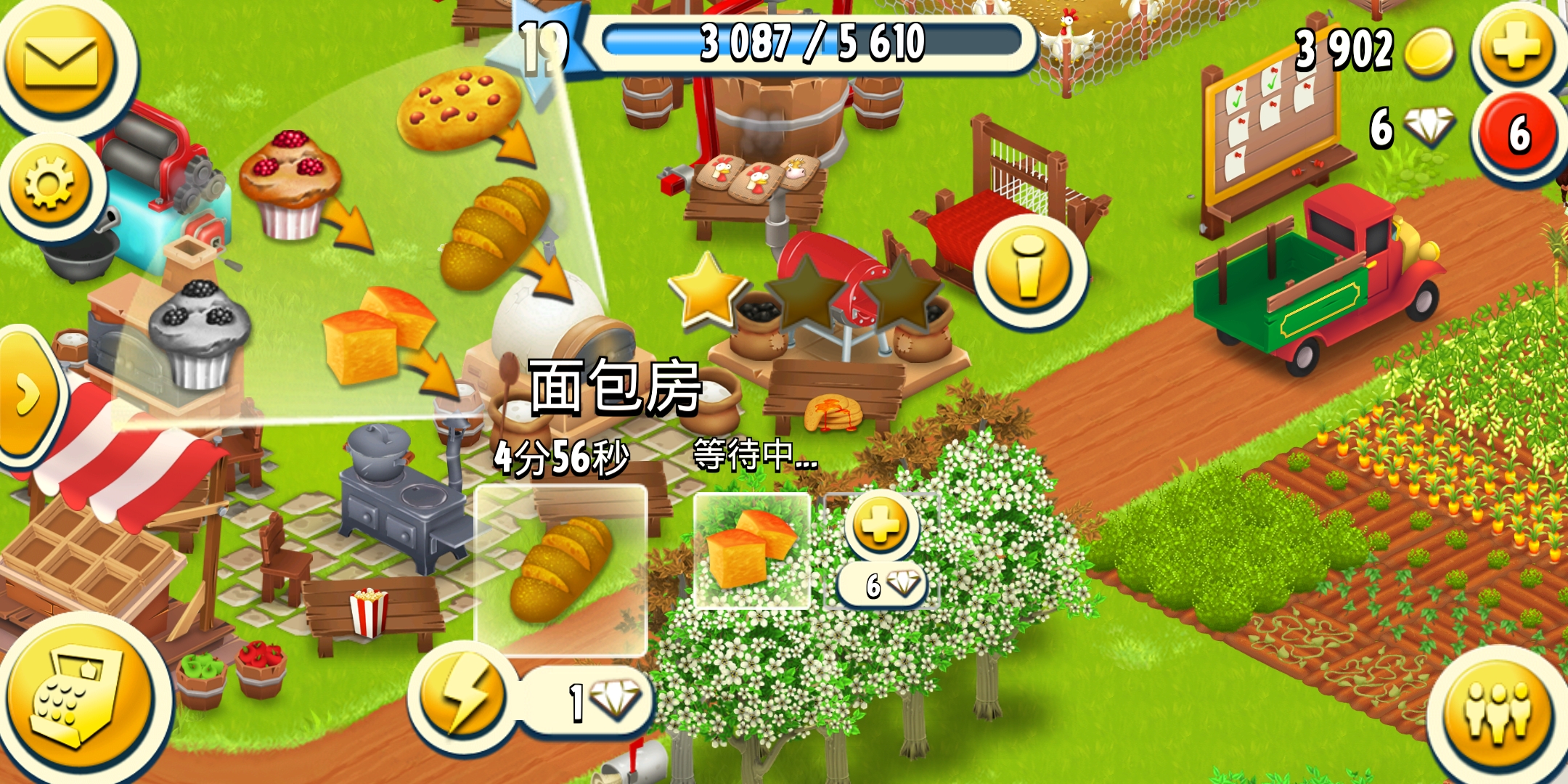Image resolution: width=1568 pixels, height=784 pixels.
Task: Tap the waiting corn bread slot
Action: [x=751, y=550]
